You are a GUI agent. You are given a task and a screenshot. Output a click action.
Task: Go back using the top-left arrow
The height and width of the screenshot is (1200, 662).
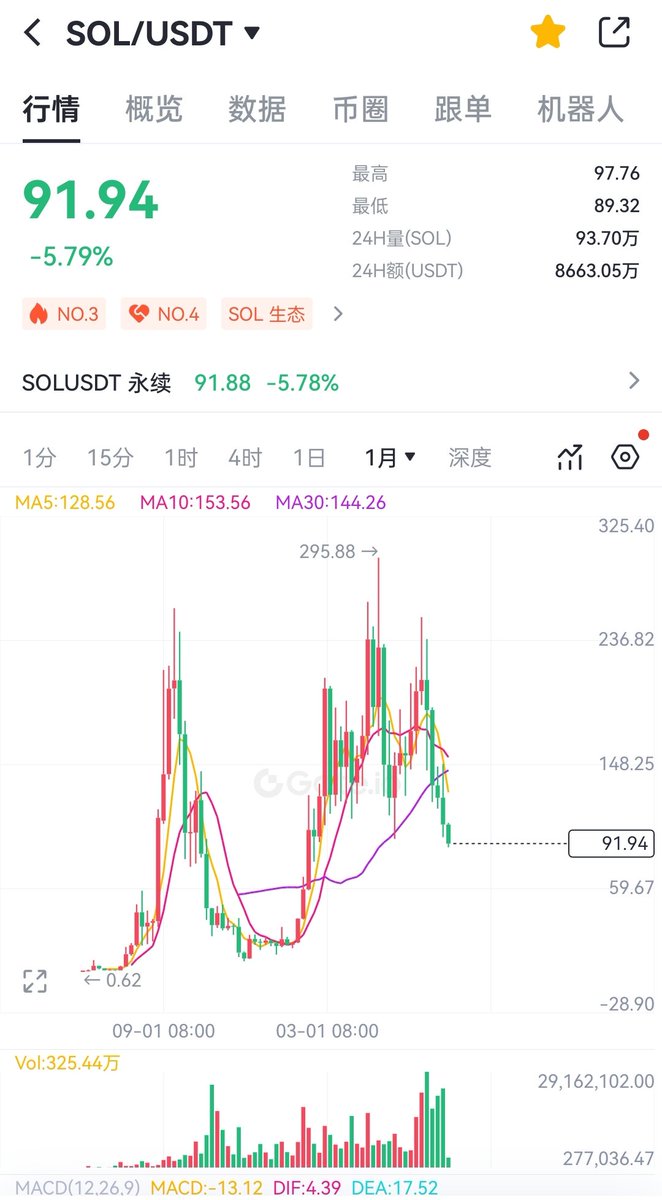[x=33, y=33]
